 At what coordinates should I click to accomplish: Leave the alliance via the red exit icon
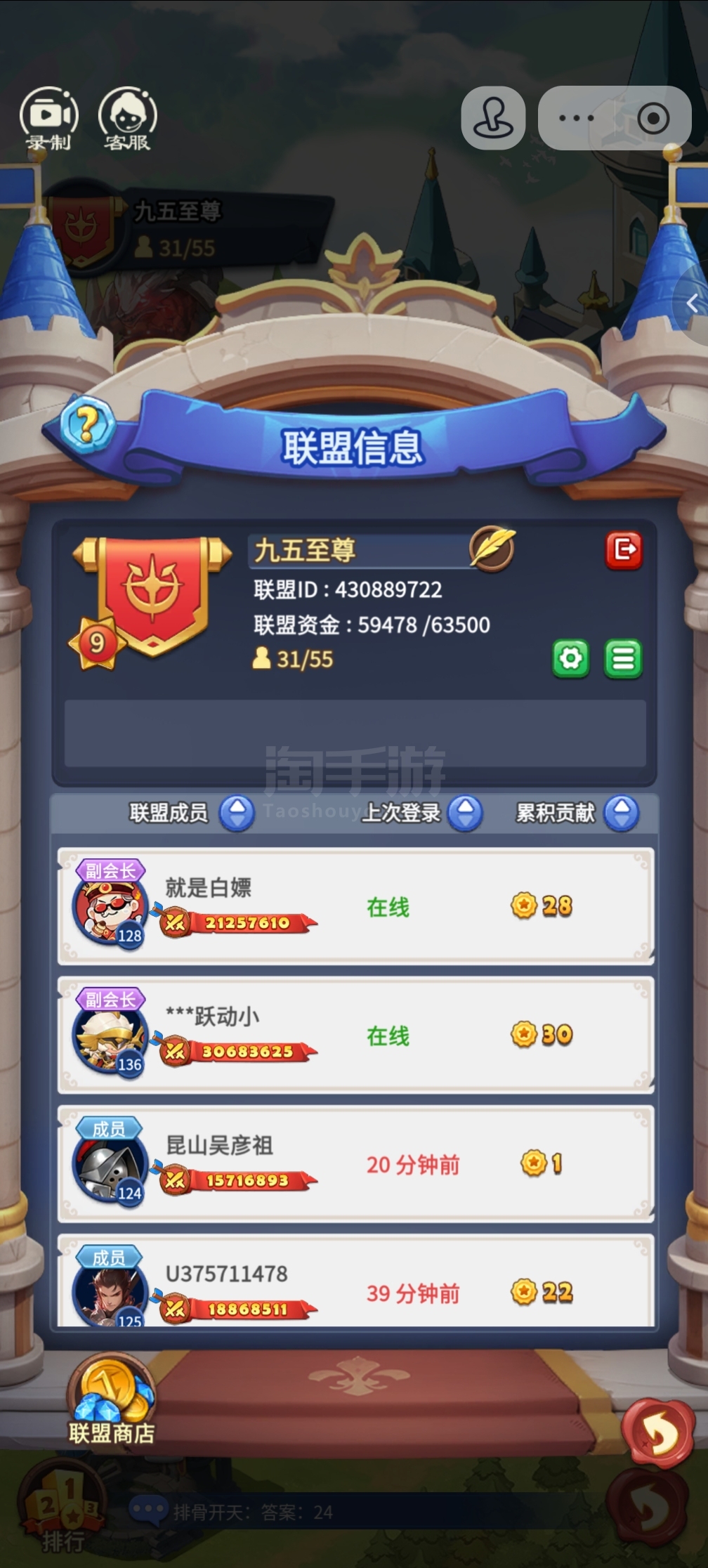[624, 549]
